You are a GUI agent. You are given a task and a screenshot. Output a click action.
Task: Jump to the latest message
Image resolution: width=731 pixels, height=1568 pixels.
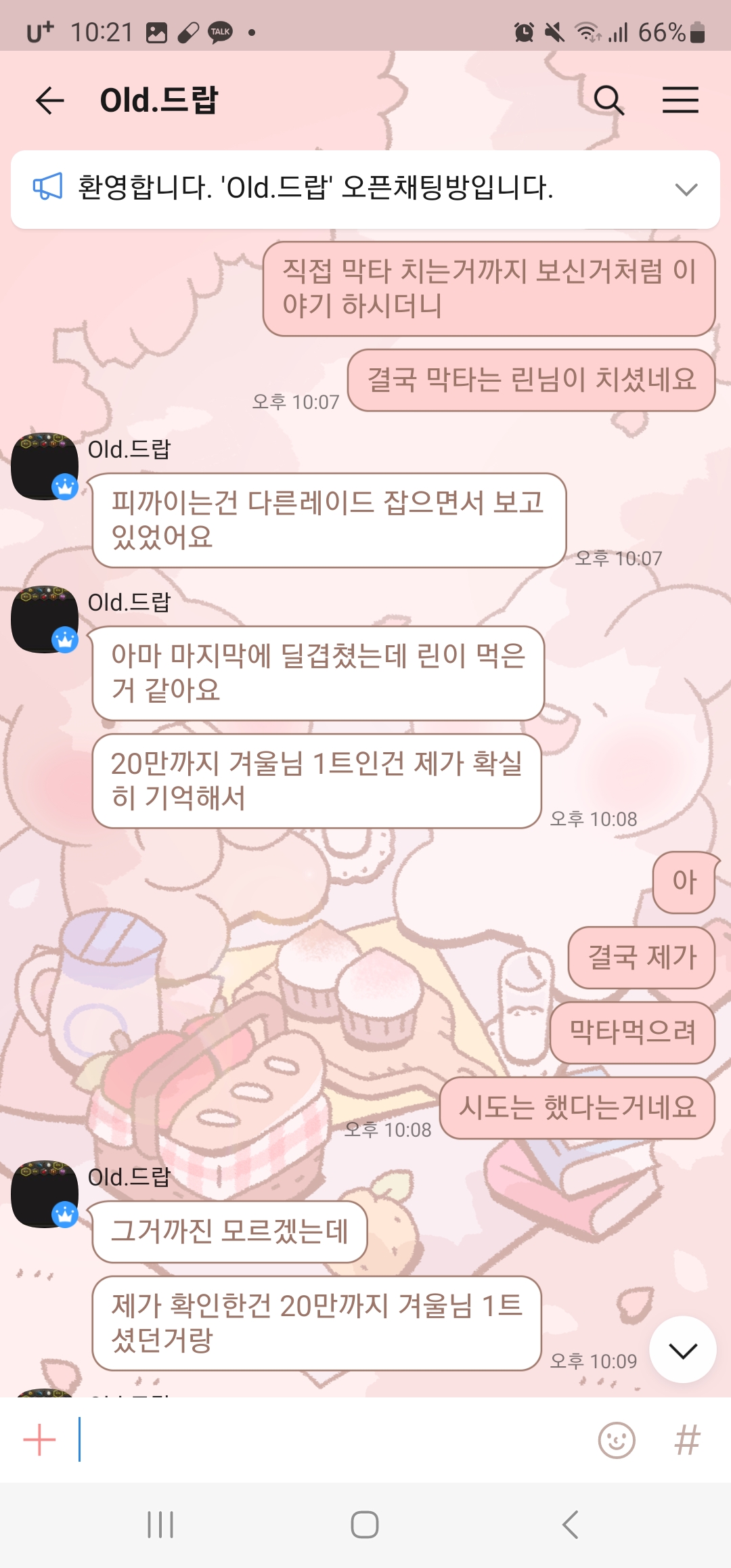(x=682, y=1351)
